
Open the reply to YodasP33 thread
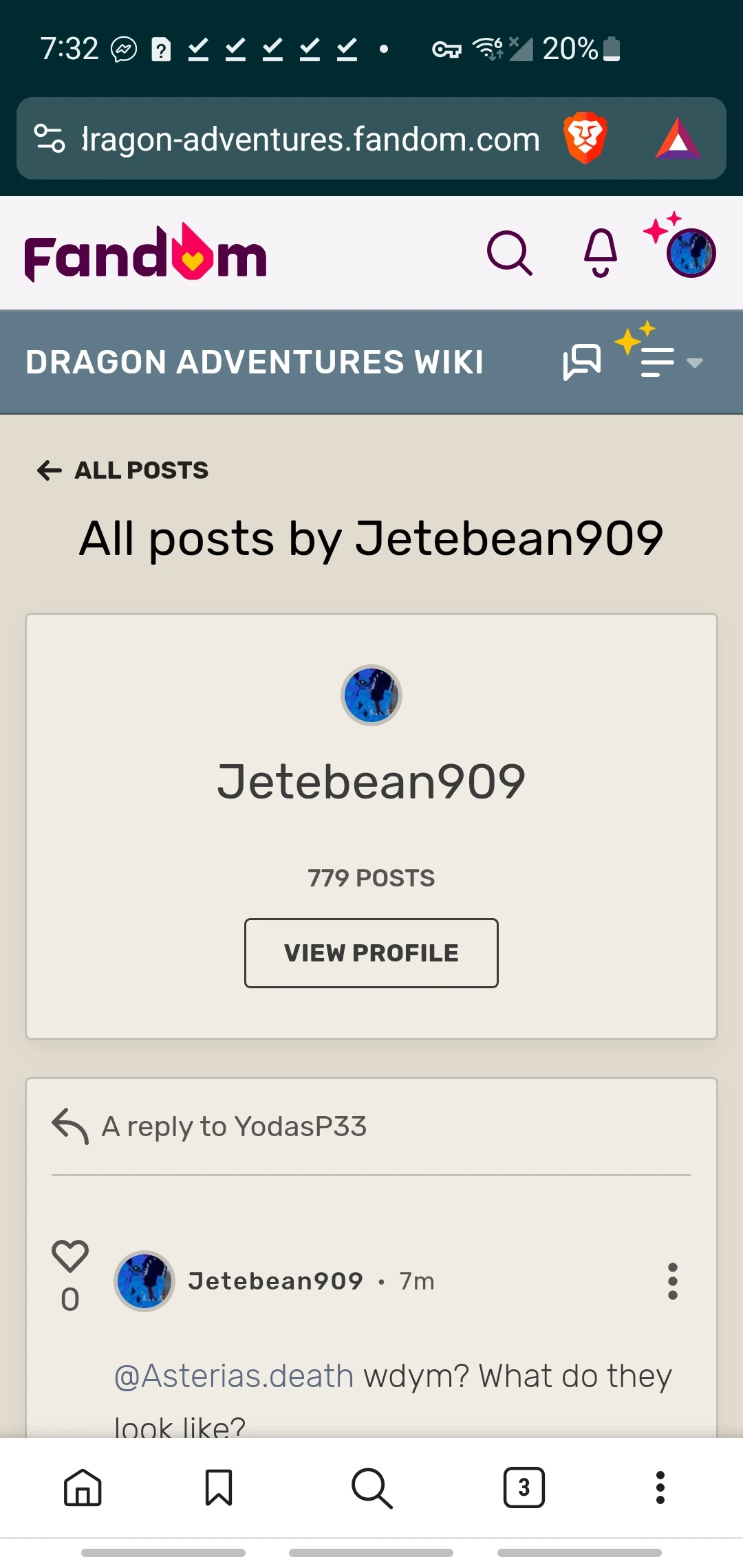[234, 1126]
